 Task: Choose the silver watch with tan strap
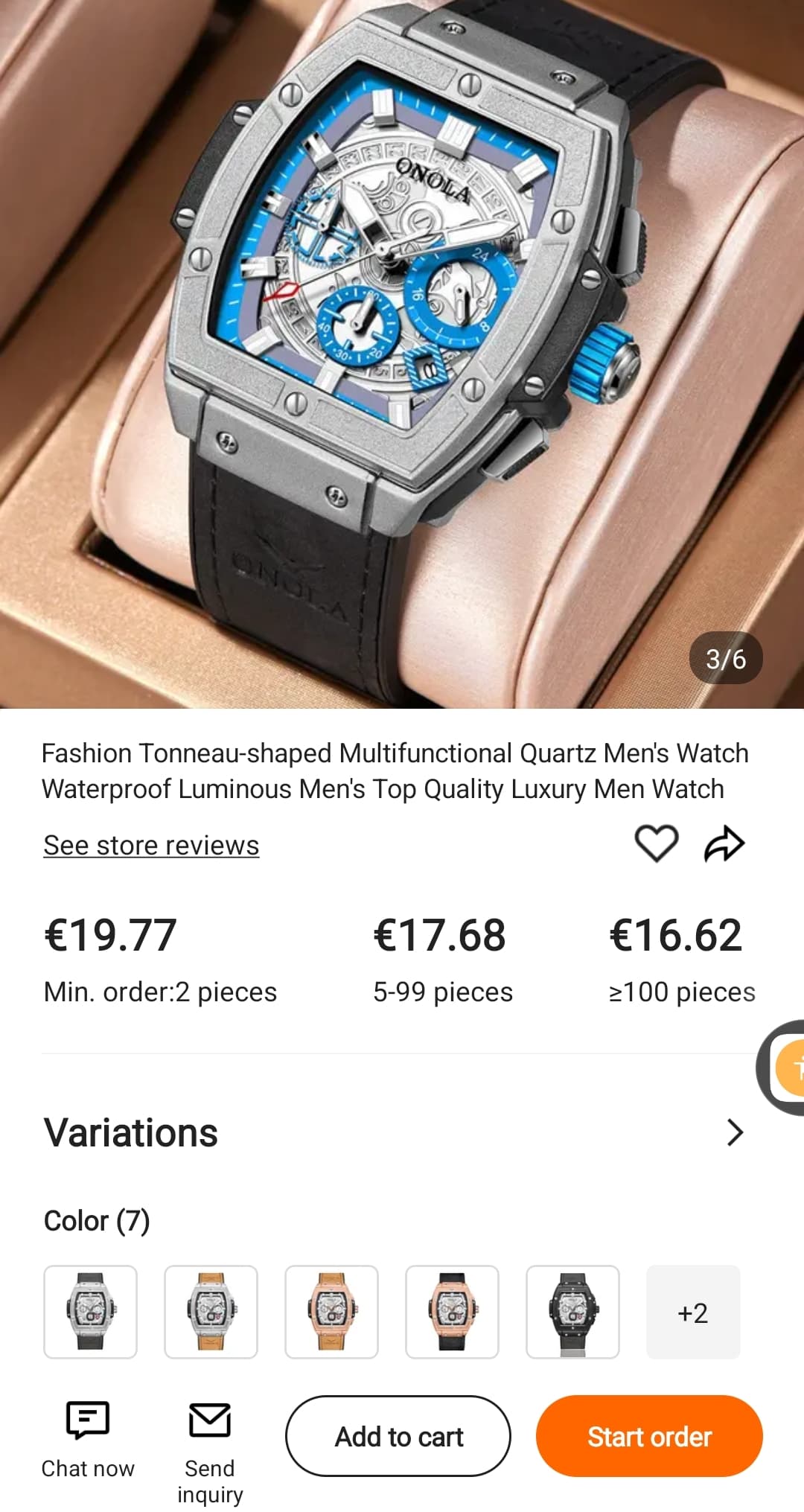(211, 1312)
